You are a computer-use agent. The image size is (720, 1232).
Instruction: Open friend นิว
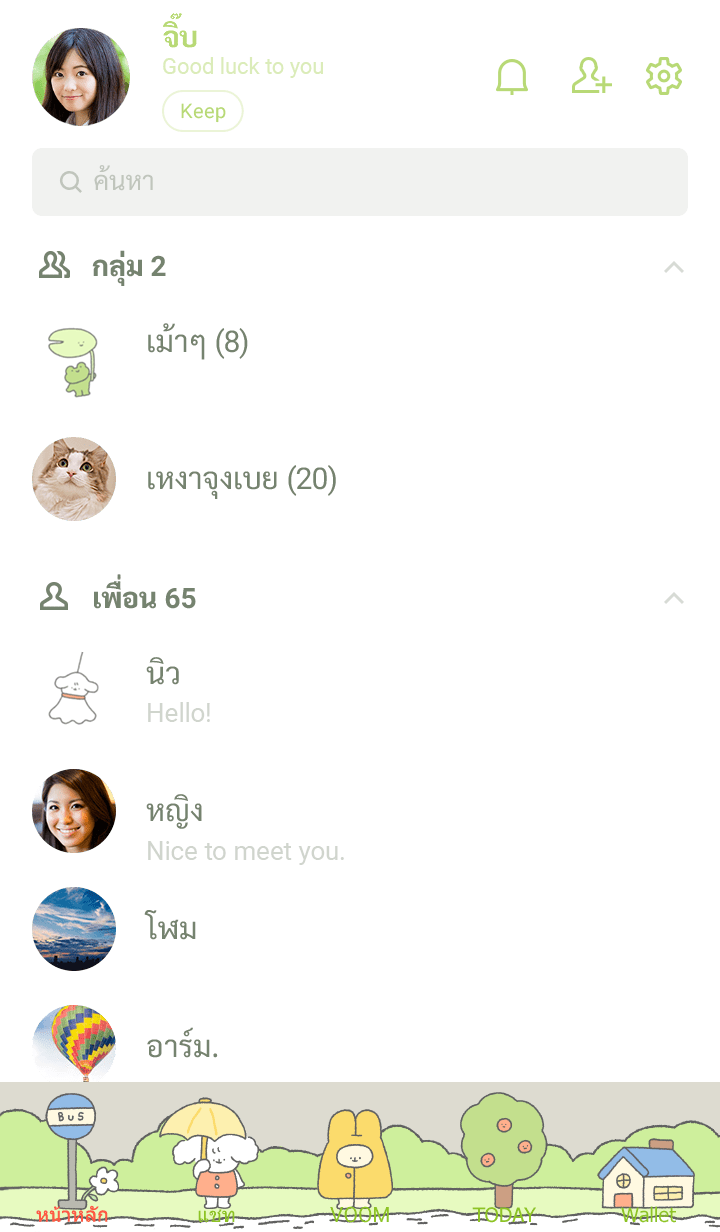tap(163, 690)
